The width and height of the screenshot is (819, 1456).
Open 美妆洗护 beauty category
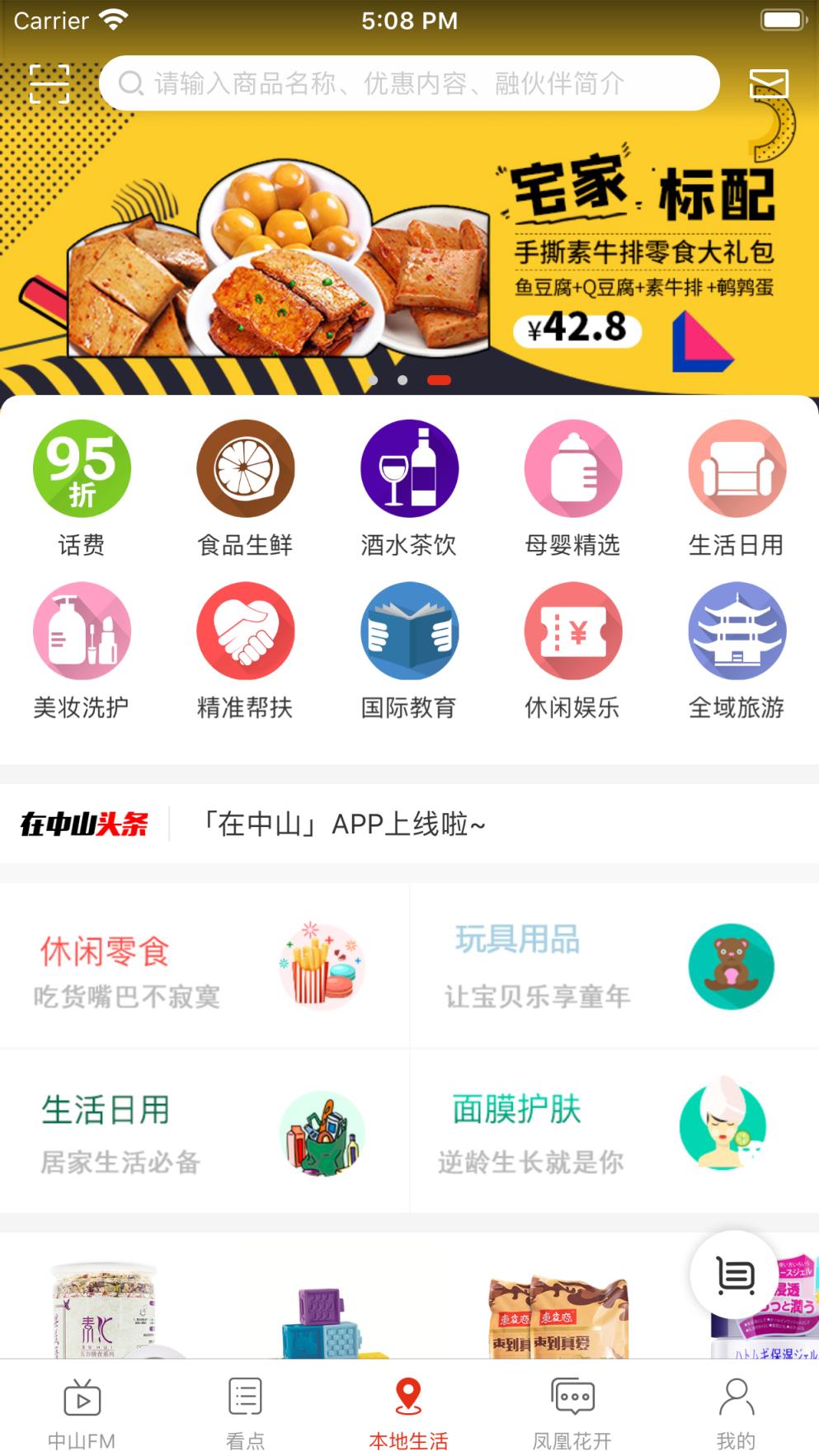coord(81,631)
